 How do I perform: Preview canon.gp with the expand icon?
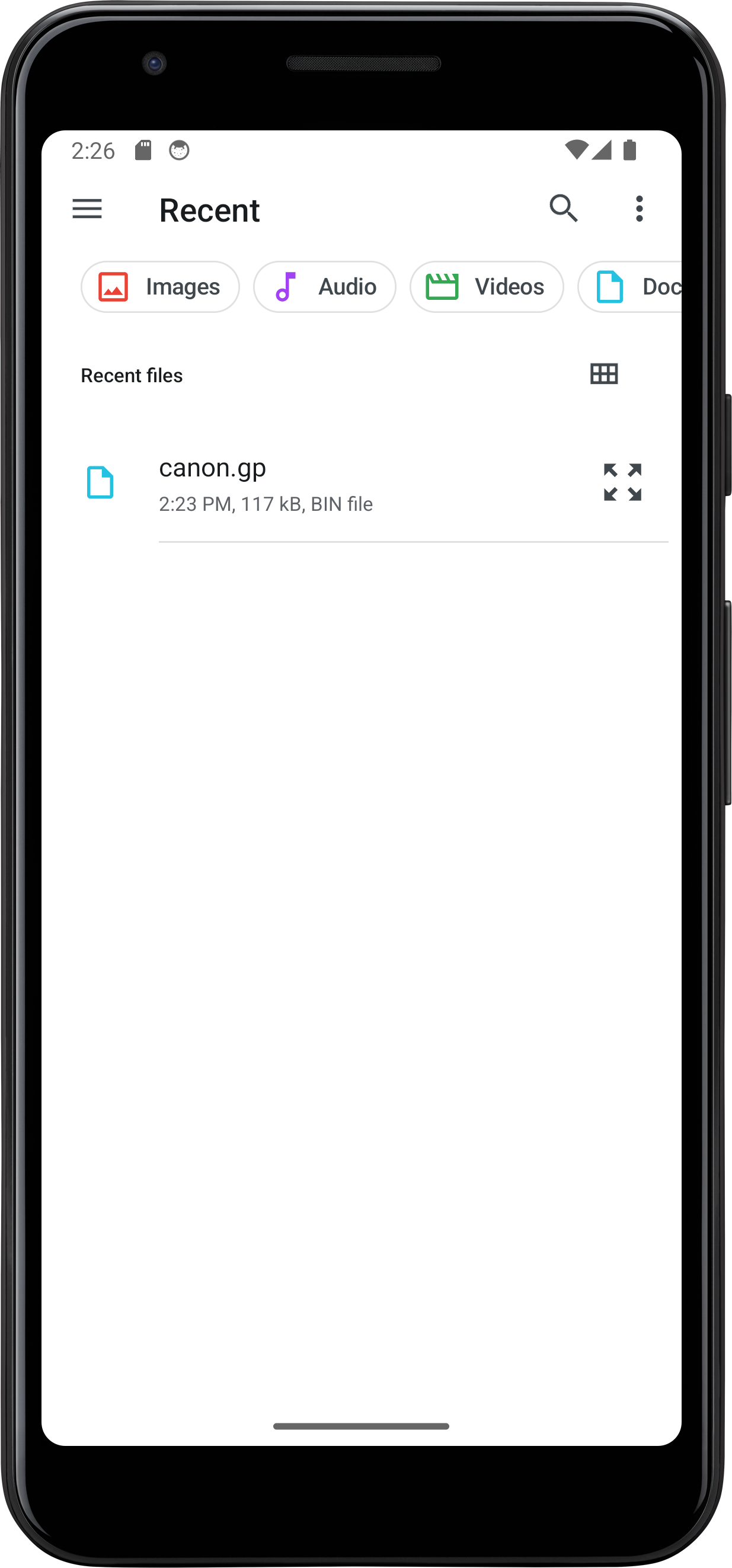tap(622, 482)
